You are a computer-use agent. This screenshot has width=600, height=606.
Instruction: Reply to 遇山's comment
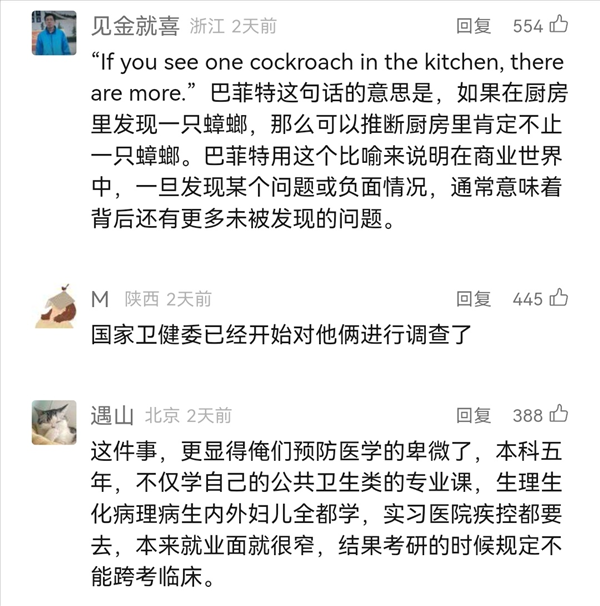point(473,415)
